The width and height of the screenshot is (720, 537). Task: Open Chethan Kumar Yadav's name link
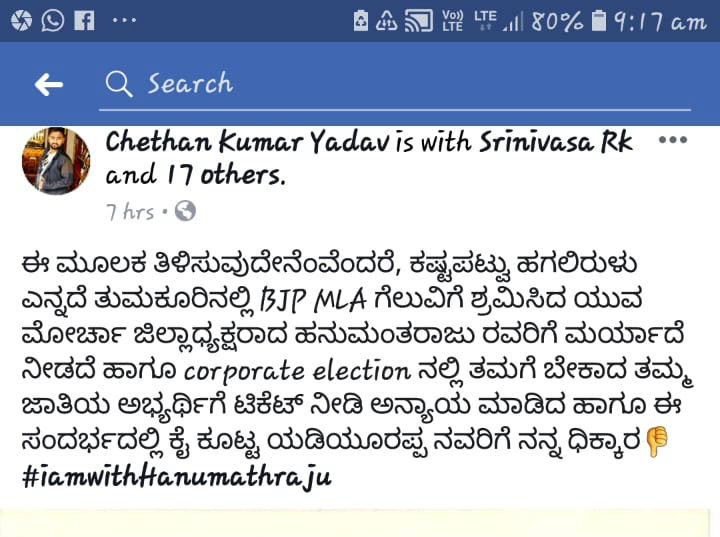coord(248,143)
